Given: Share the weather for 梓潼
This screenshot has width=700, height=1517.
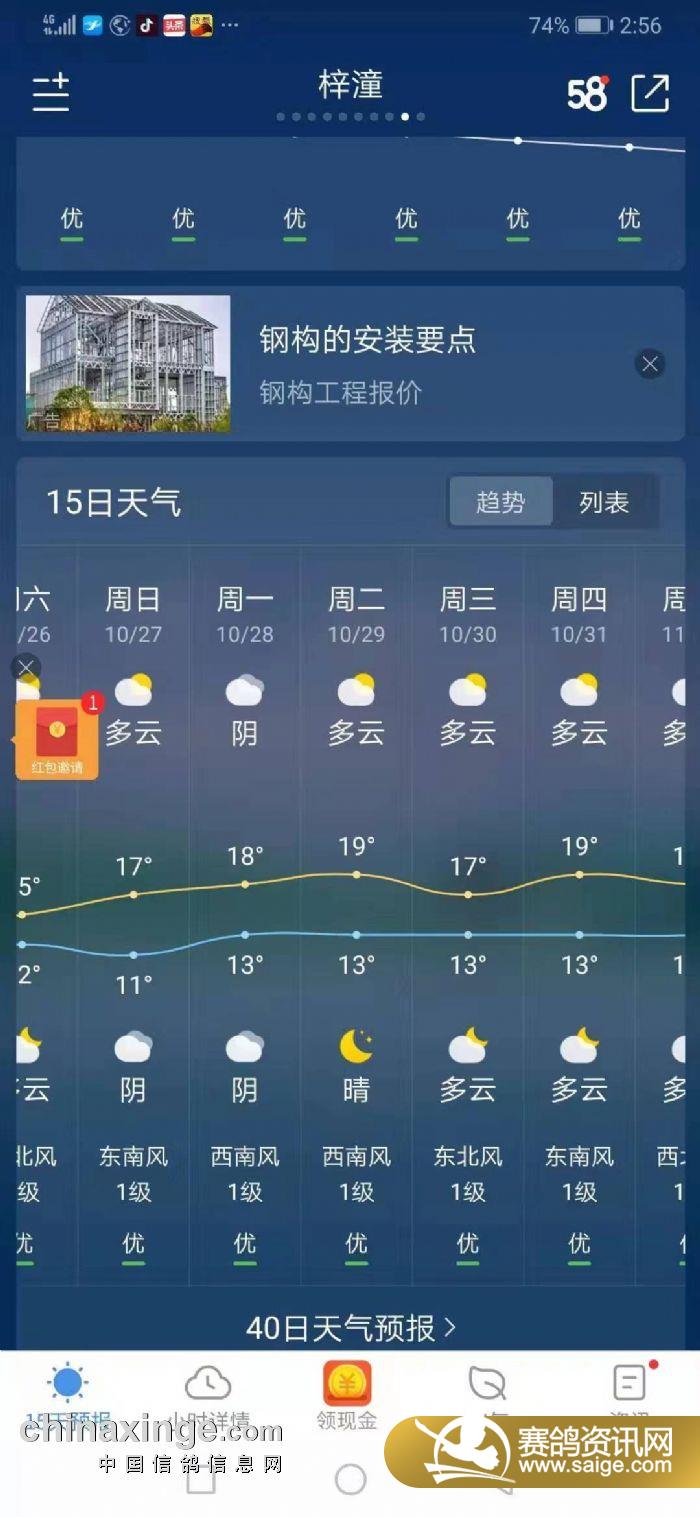Looking at the screenshot, I should [x=649, y=93].
